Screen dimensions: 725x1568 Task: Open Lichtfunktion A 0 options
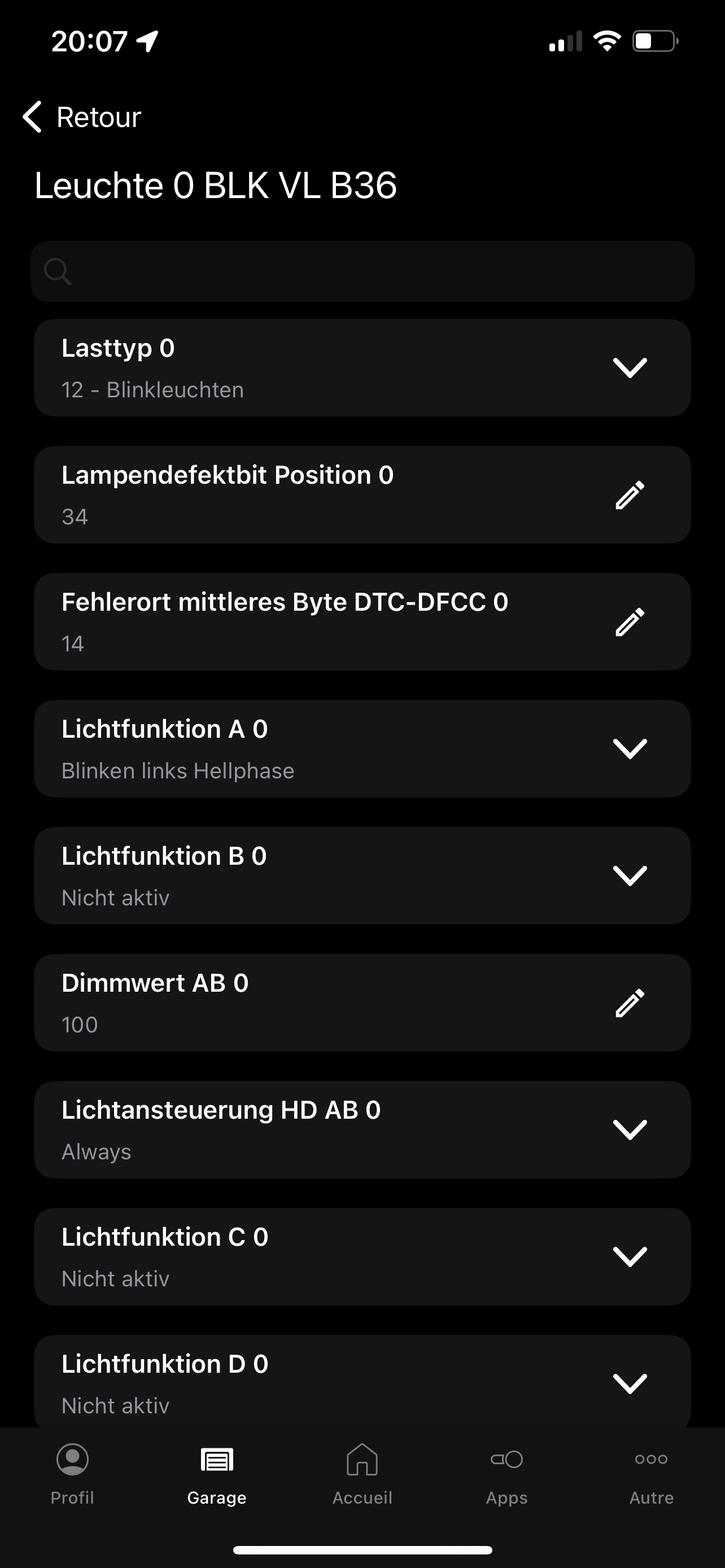(x=630, y=748)
